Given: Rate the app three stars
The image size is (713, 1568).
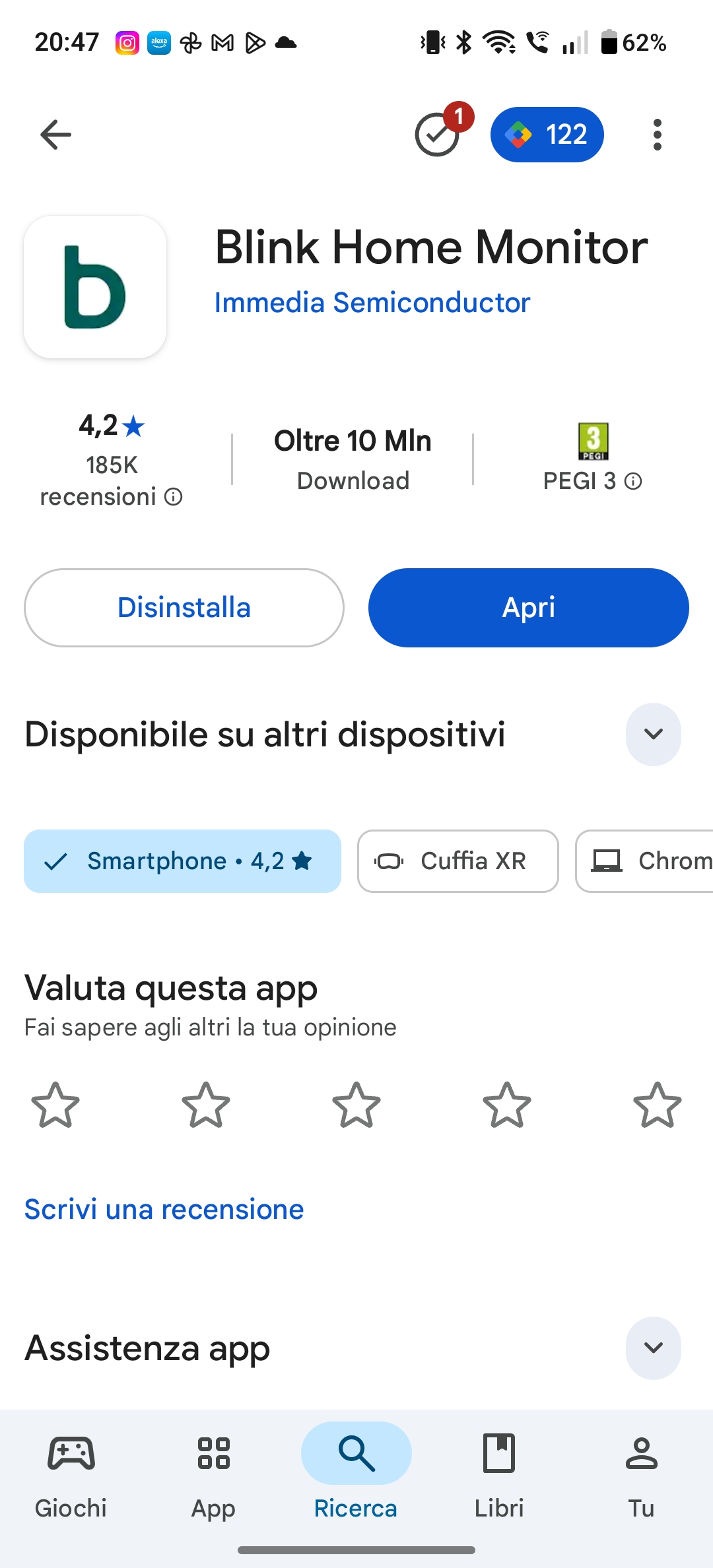Looking at the screenshot, I should [x=356, y=1105].
